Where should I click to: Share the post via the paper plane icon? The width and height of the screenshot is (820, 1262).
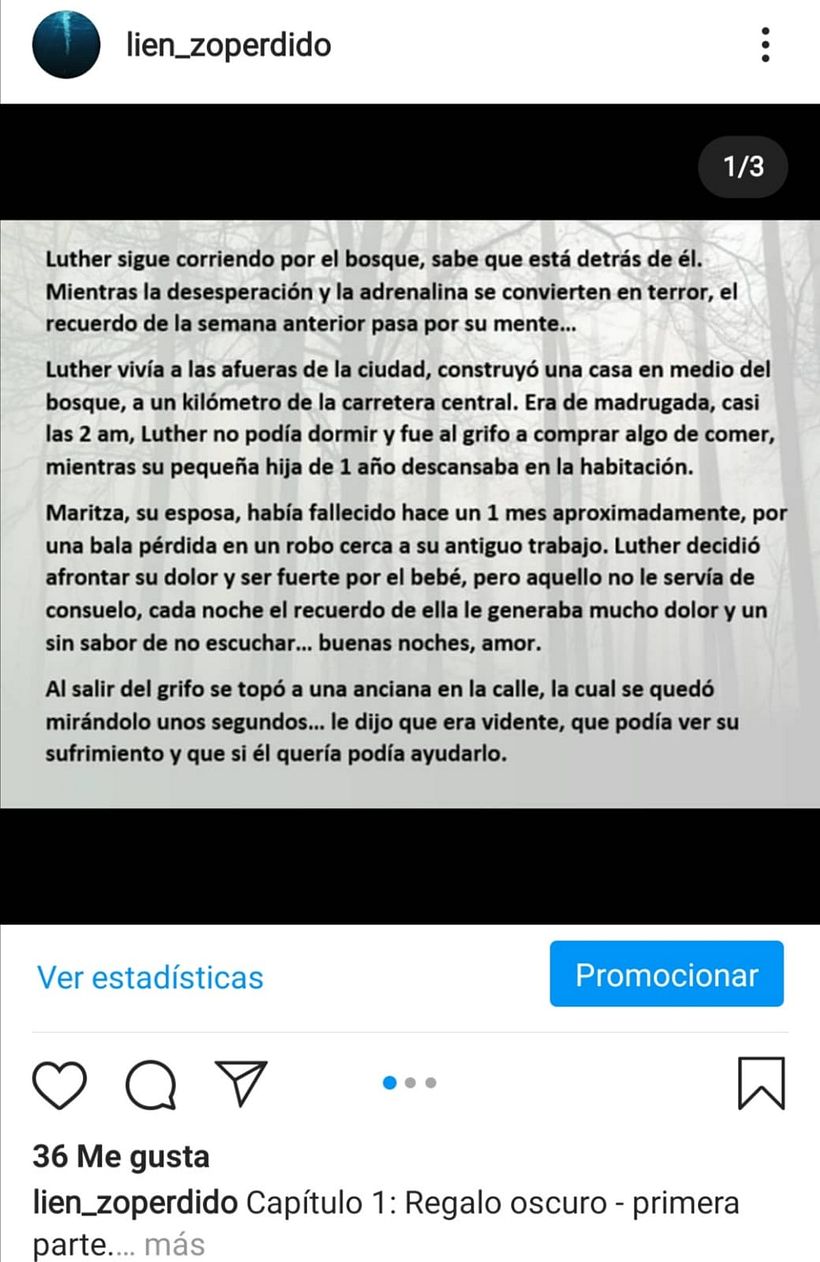coord(241,1082)
